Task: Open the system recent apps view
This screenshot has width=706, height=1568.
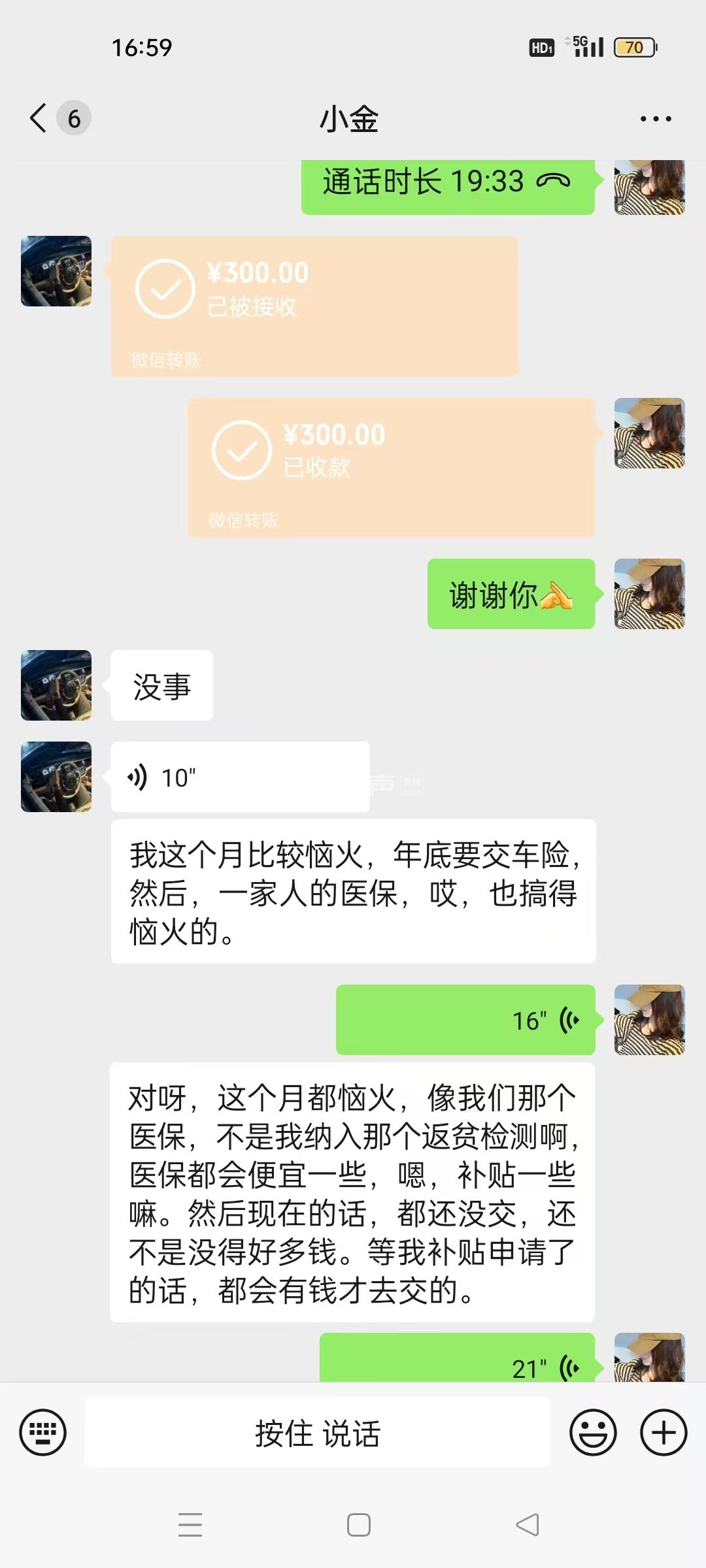Action: (x=190, y=1525)
